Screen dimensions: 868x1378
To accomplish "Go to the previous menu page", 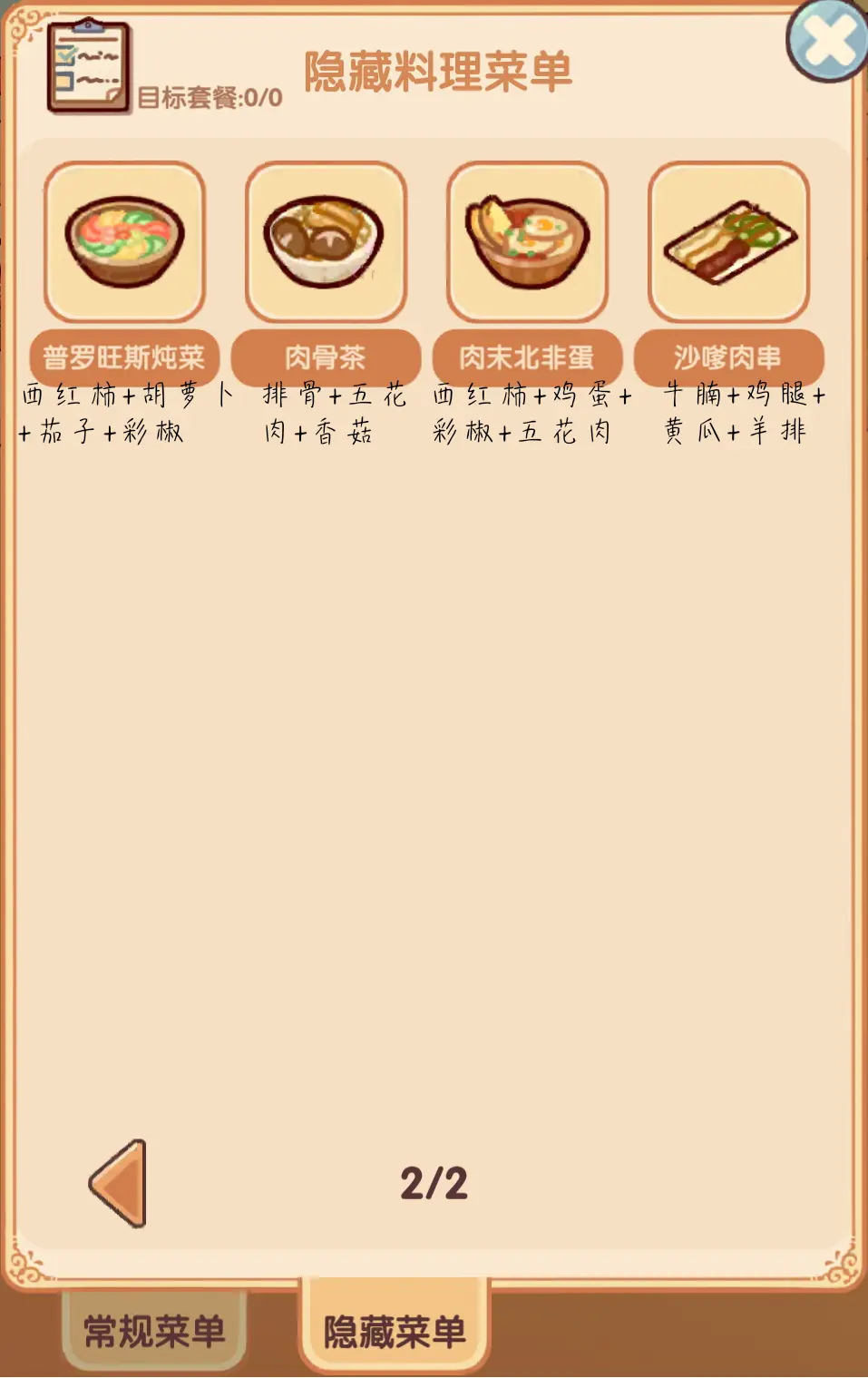I will pyautogui.click(x=118, y=1183).
